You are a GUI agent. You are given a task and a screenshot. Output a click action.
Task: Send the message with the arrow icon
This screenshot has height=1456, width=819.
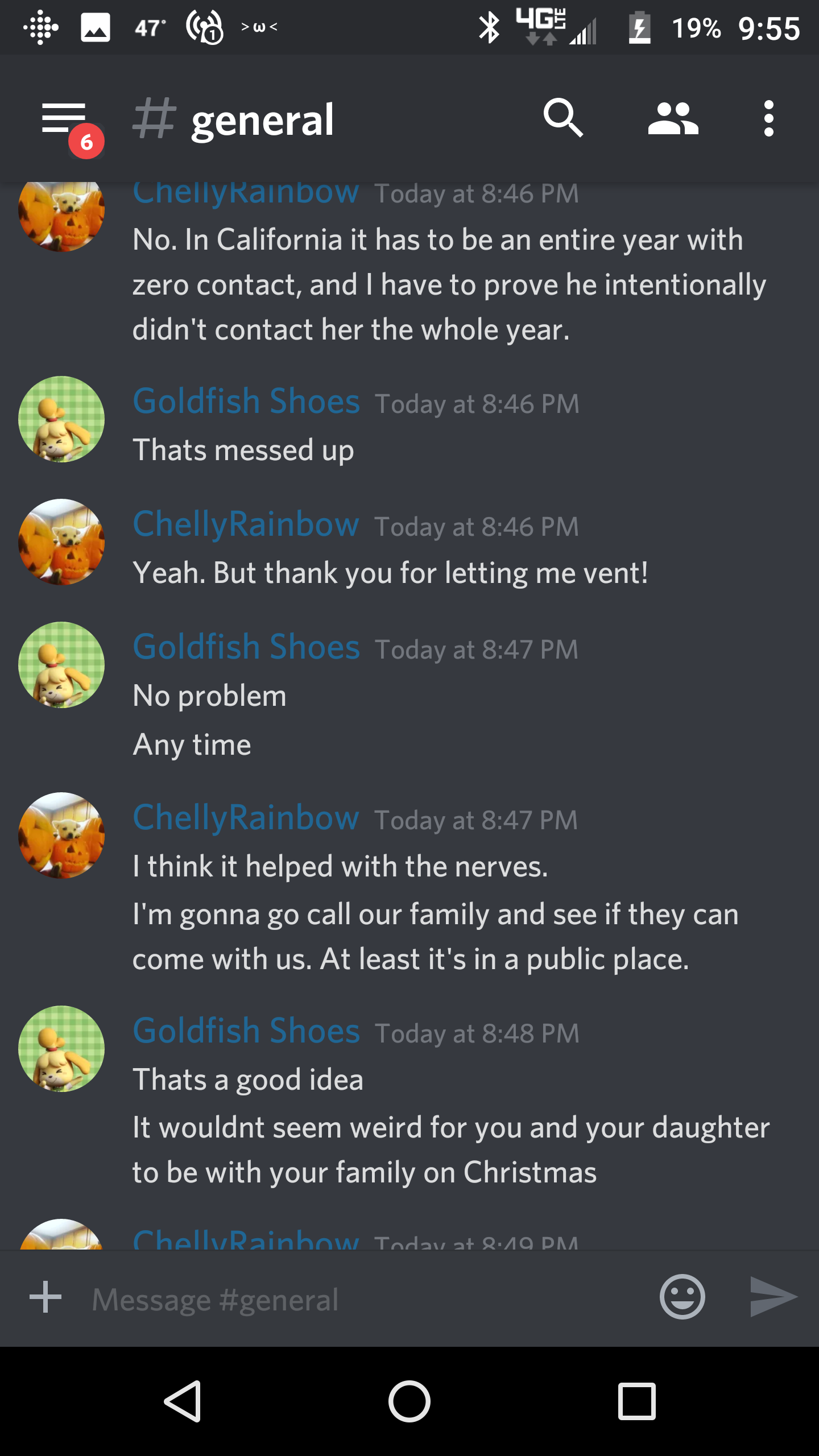(x=773, y=1297)
